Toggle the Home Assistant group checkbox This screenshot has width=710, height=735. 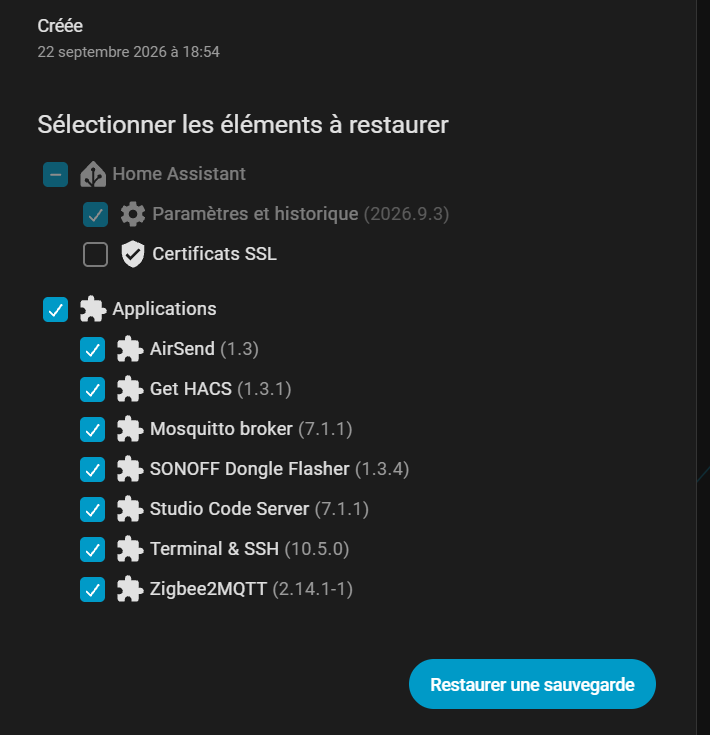point(55,174)
